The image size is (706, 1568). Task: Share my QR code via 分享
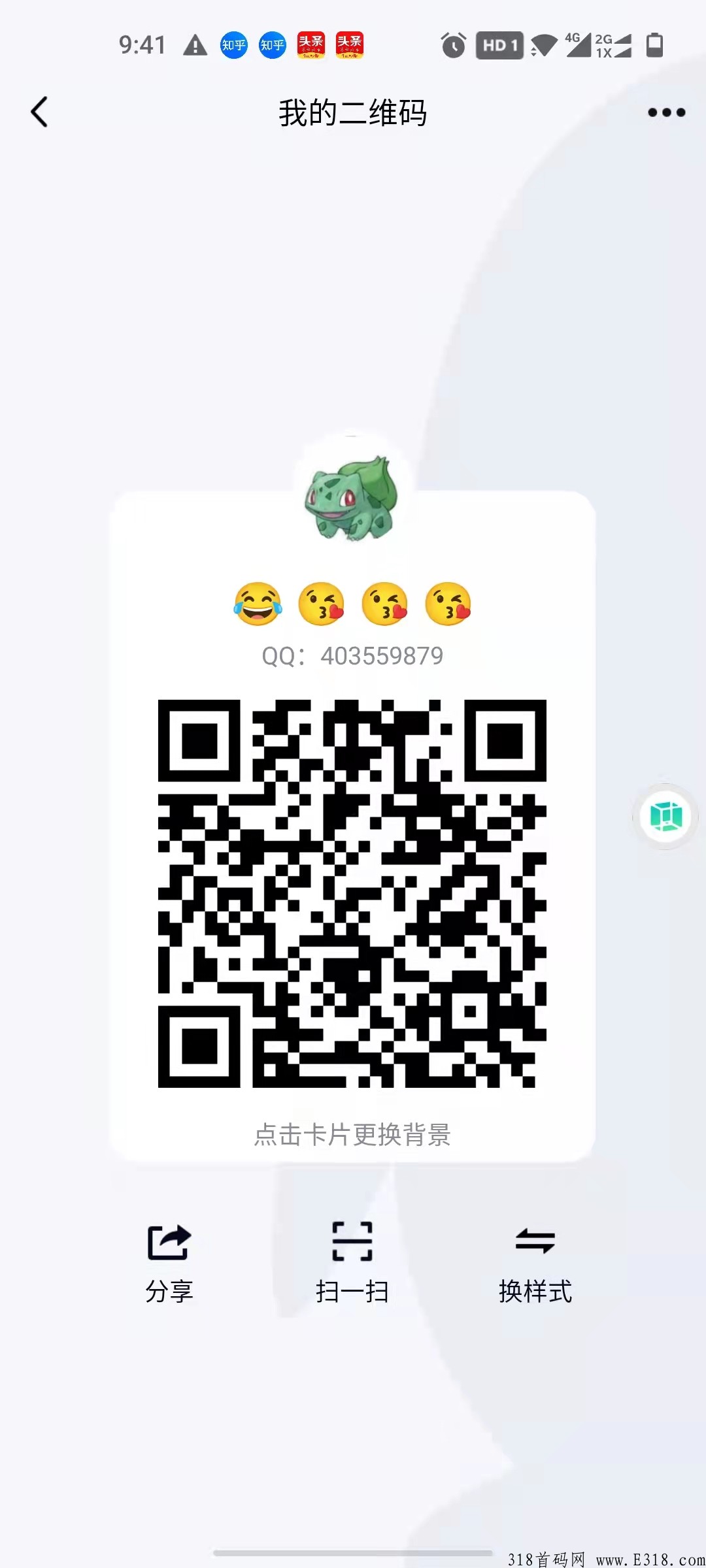pos(169,1261)
